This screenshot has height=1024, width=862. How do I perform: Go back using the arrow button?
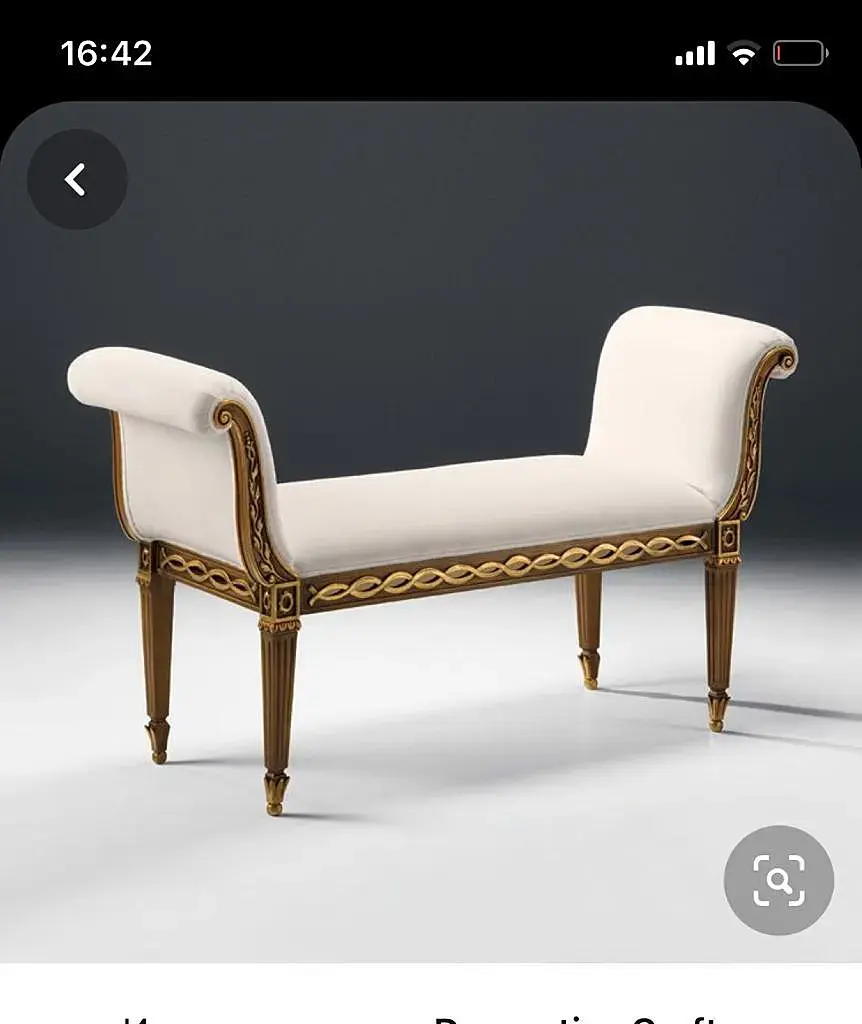pyautogui.click(x=76, y=180)
